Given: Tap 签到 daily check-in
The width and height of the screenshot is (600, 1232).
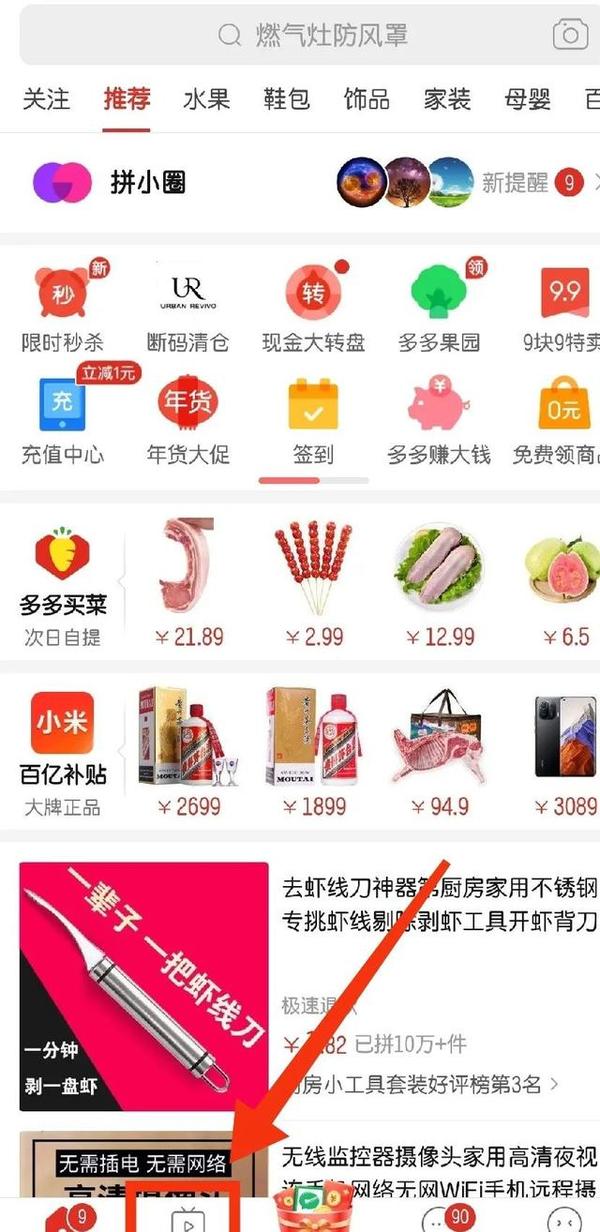Looking at the screenshot, I should point(313,420).
